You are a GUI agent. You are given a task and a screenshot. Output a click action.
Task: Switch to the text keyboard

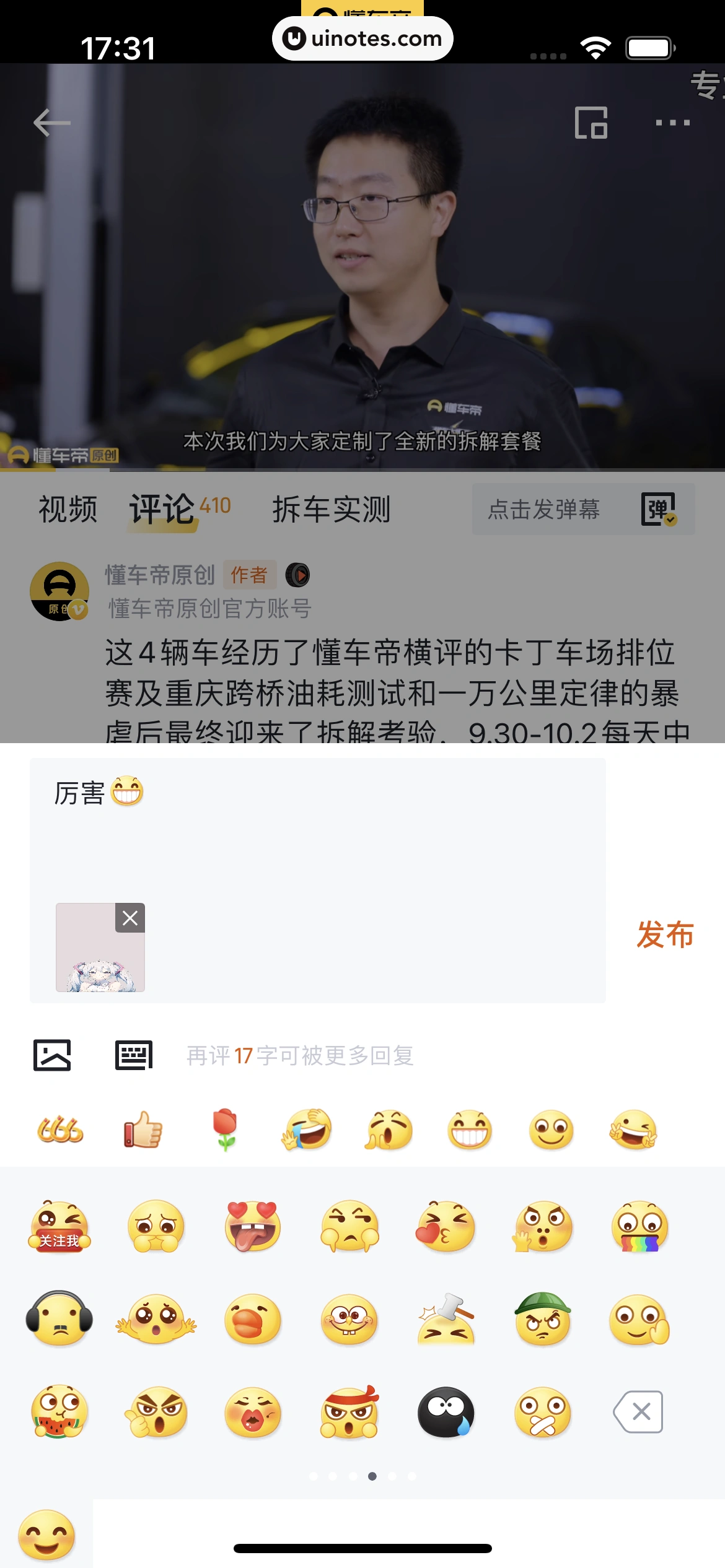tap(134, 1055)
